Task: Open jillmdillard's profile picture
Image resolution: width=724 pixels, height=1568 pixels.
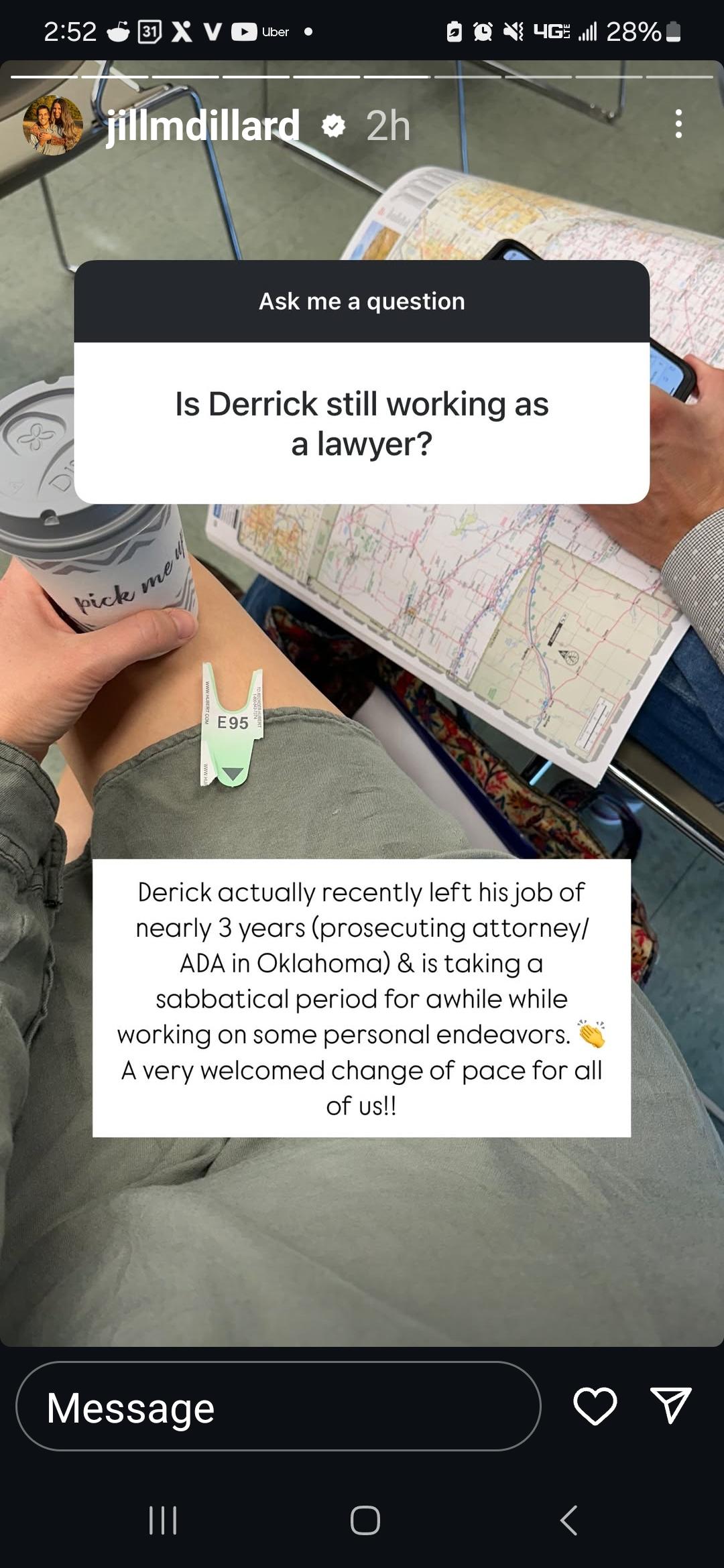Action: [x=52, y=125]
